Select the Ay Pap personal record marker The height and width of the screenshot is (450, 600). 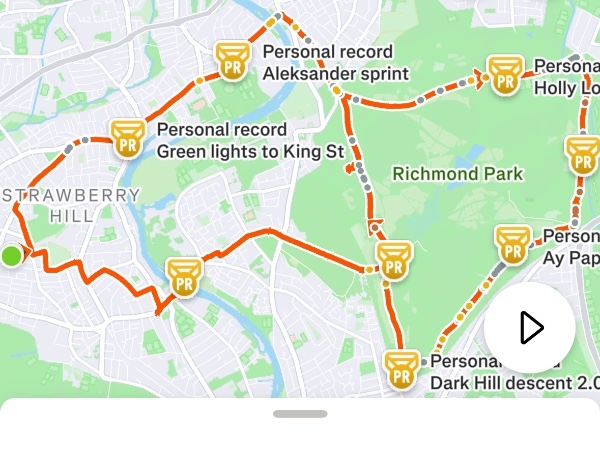click(513, 245)
